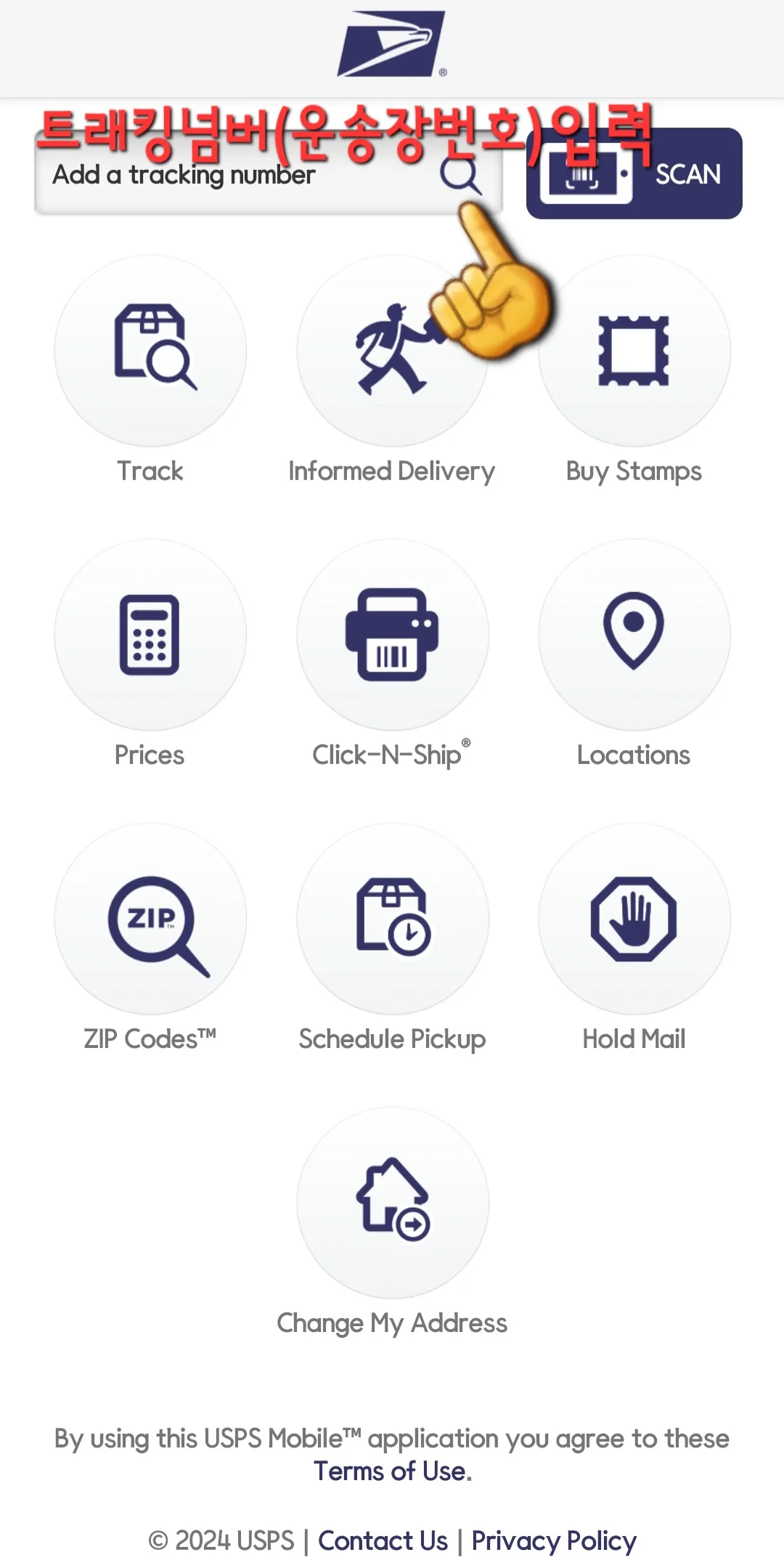The height and width of the screenshot is (1568, 784).
Task: Open the Click-N-Ship printer icon
Action: point(392,634)
